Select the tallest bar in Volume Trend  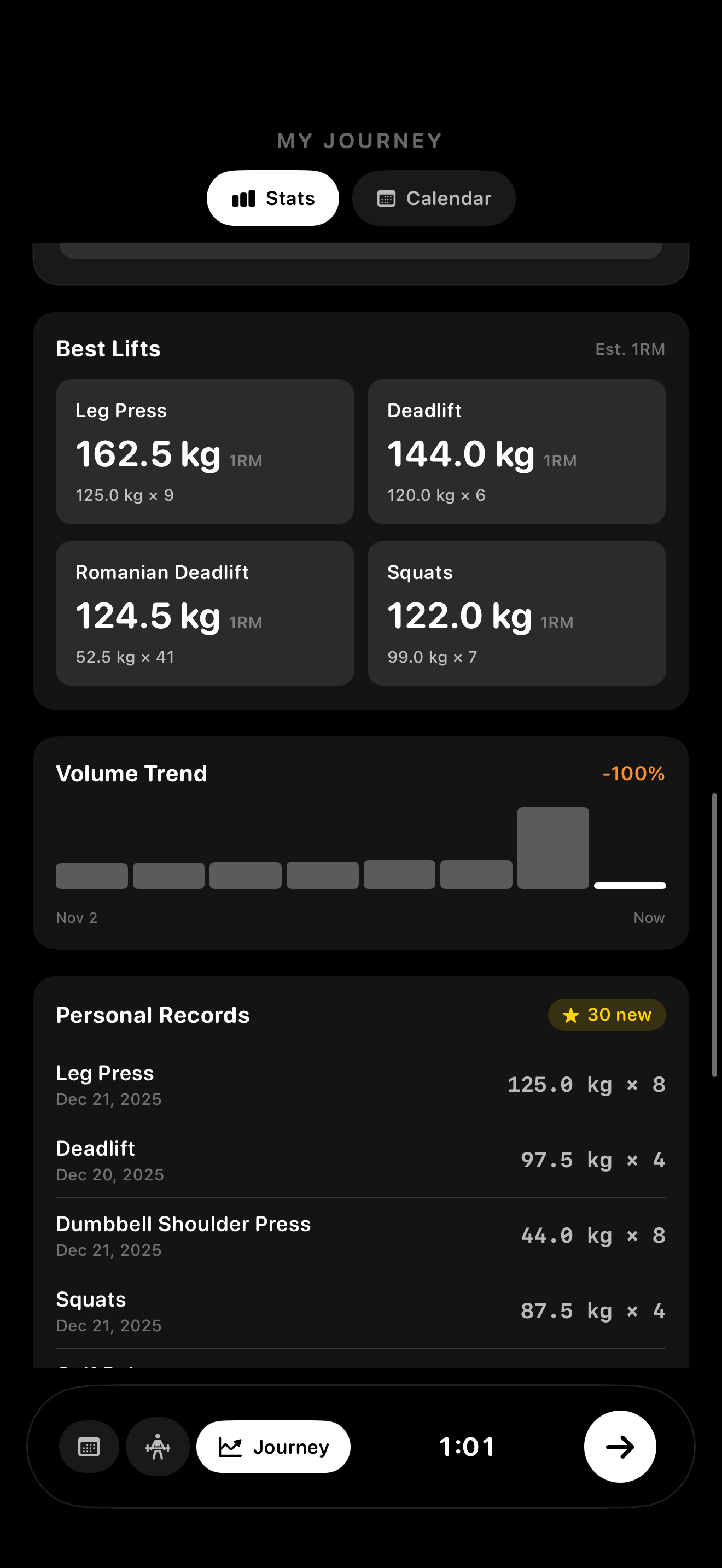click(553, 848)
